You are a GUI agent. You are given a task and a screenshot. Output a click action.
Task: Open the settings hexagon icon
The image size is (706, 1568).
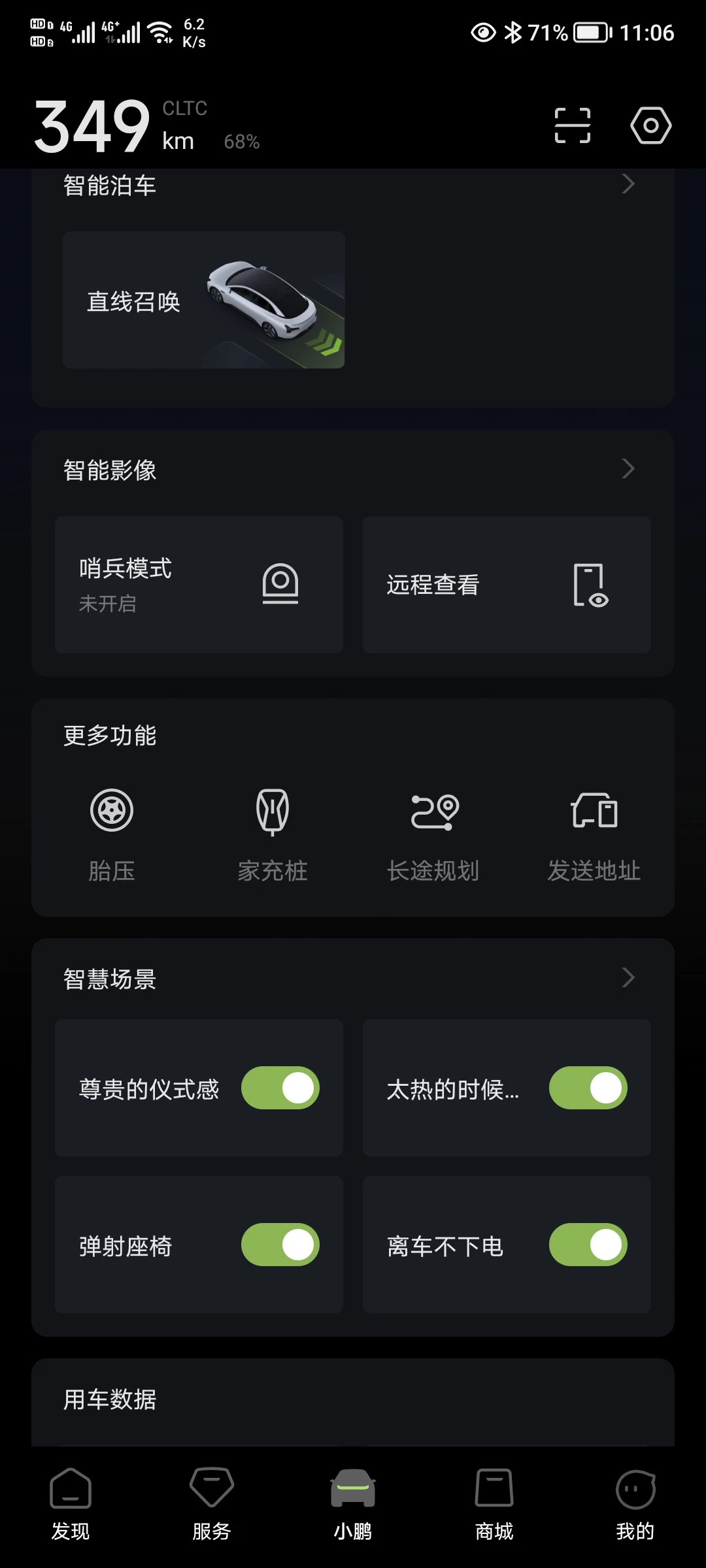[x=650, y=125]
